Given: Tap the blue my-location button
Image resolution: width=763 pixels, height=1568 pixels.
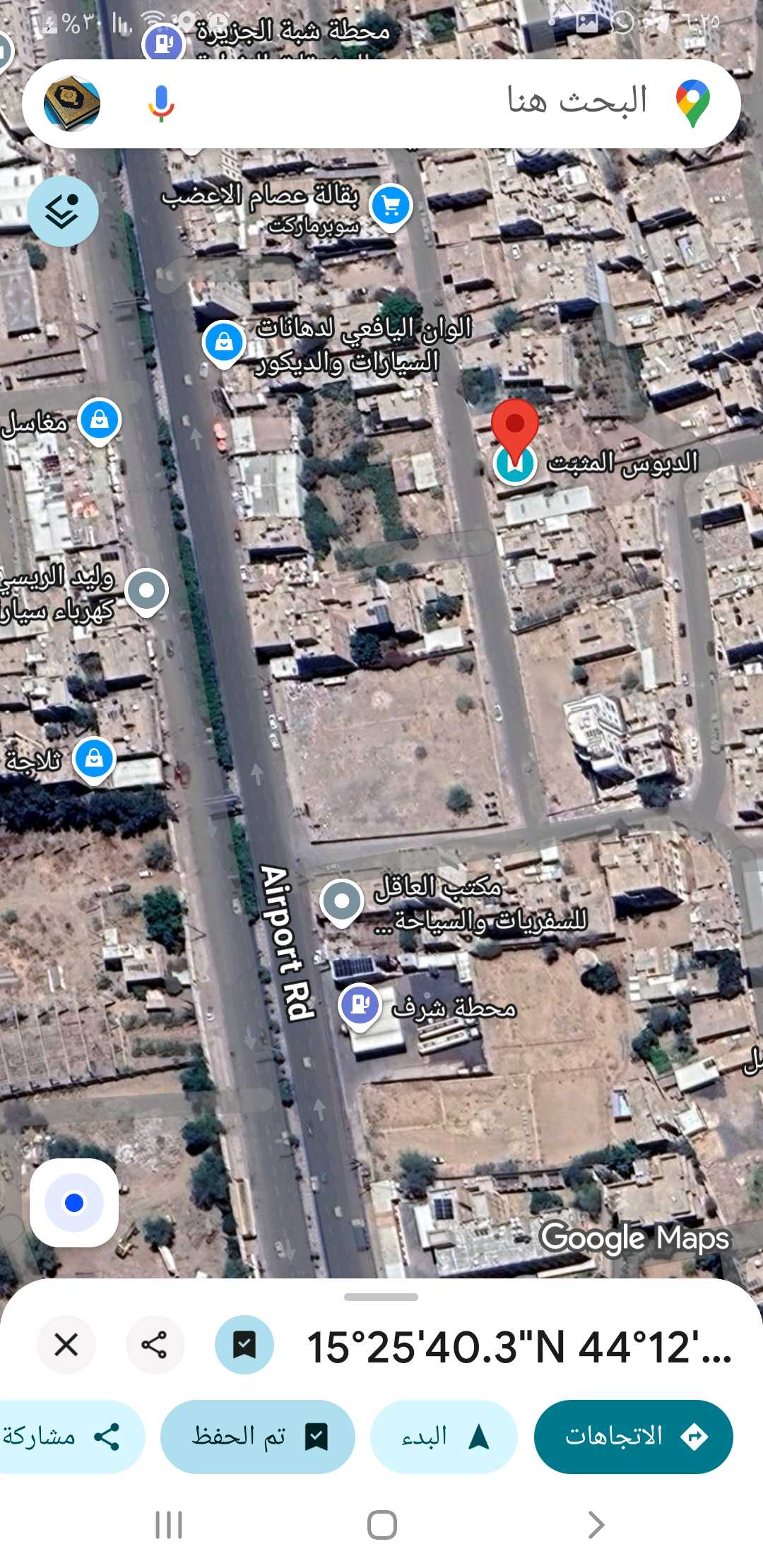Looking at the screenshot, I should 75,1204.
